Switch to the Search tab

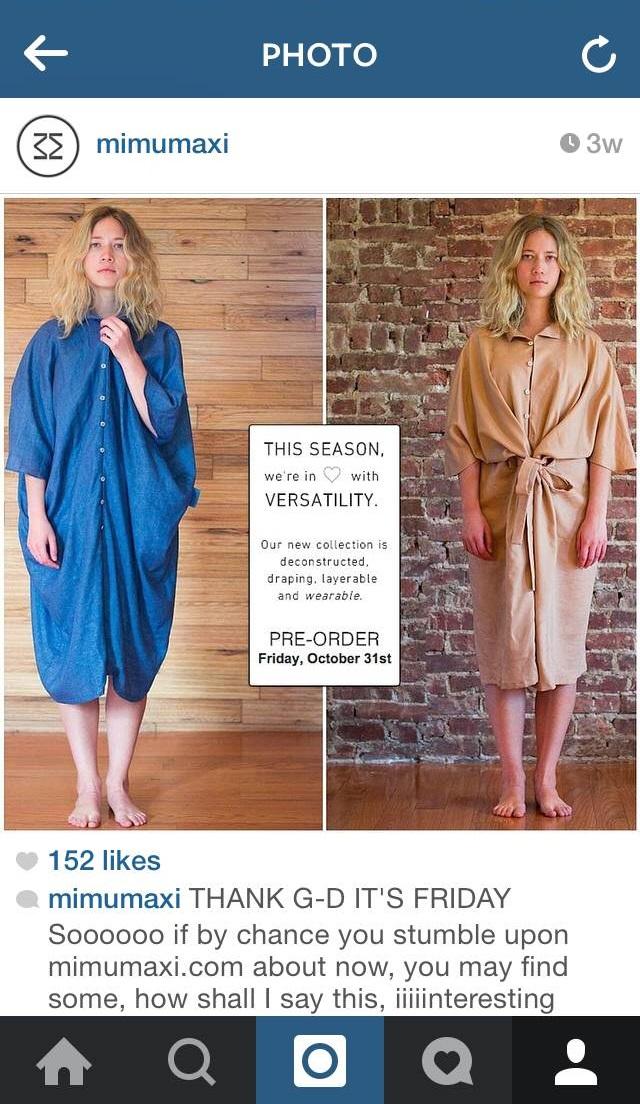(x=192, y=1060)
